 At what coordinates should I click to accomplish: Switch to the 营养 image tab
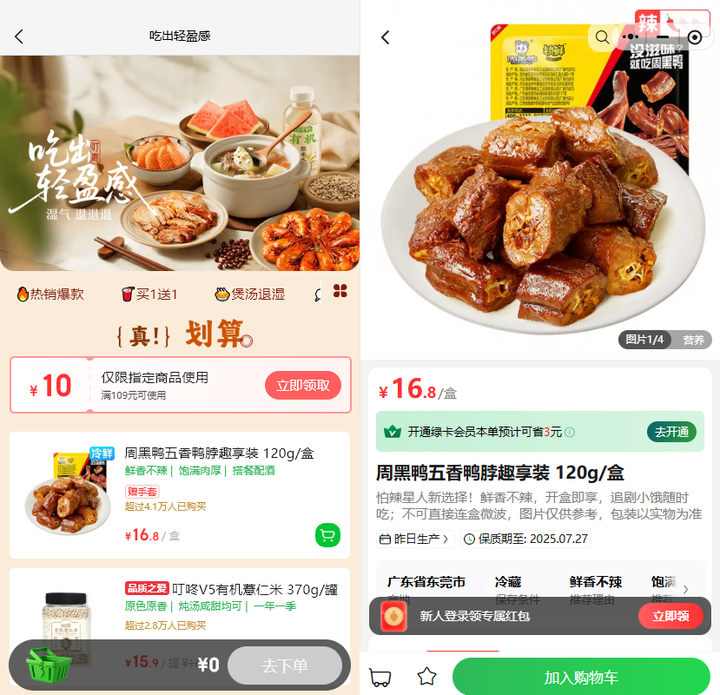[693, 340]
